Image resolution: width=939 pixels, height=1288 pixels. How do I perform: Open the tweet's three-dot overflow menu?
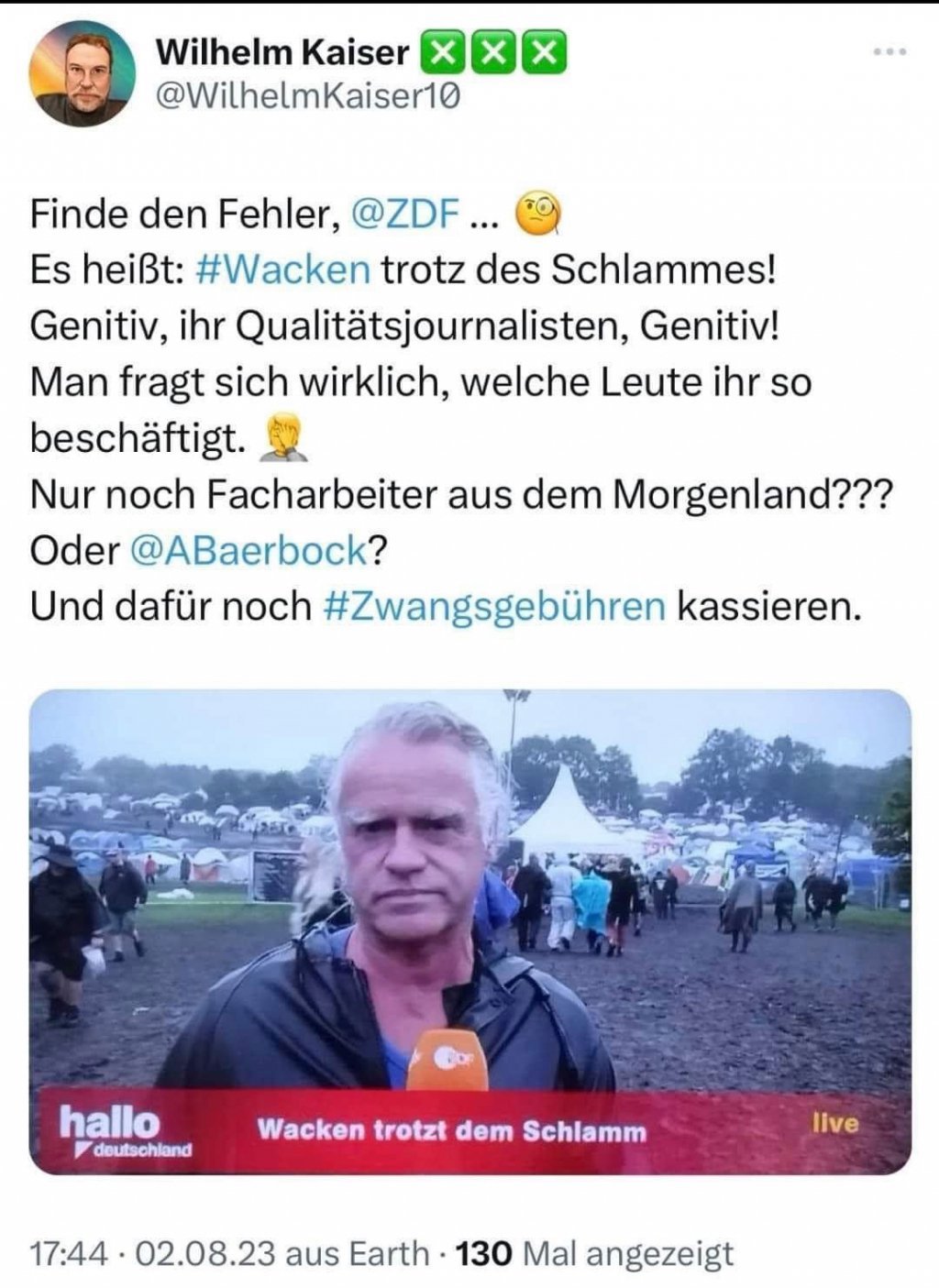889,52
